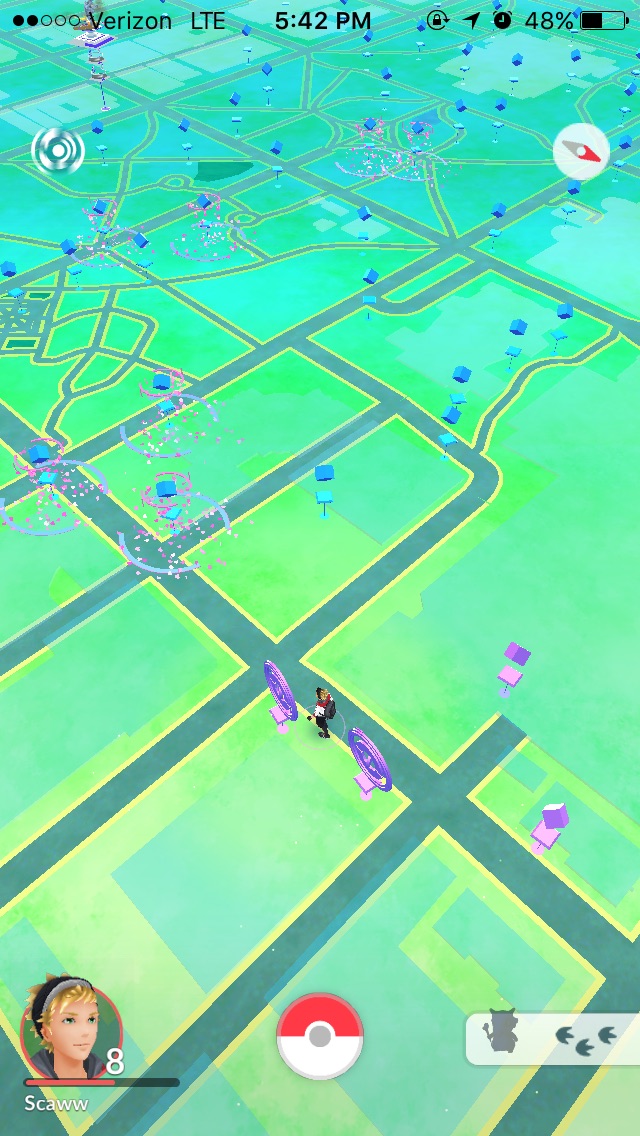Tap the trainer avatar on the map

tap(324, 711)
